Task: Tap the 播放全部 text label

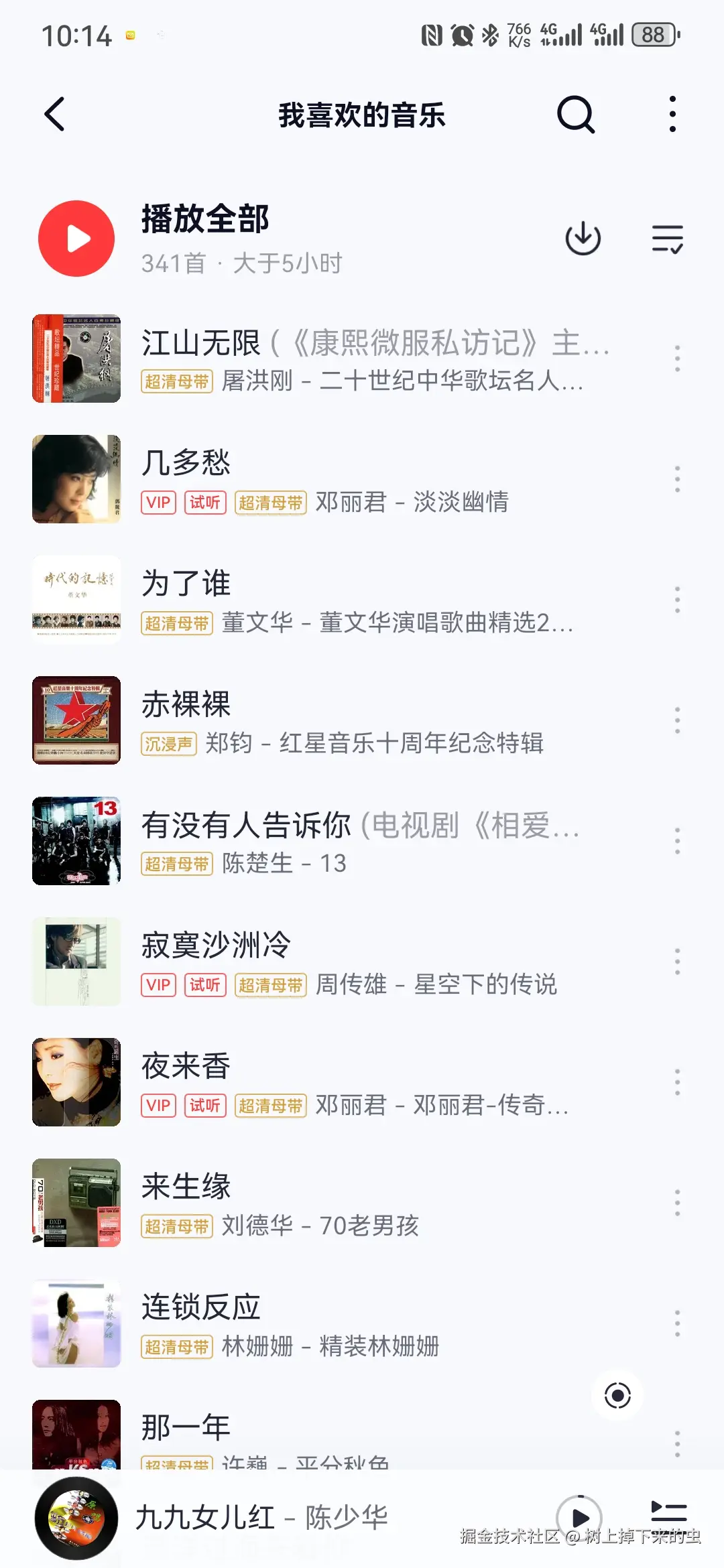Action: pos(204,218)
